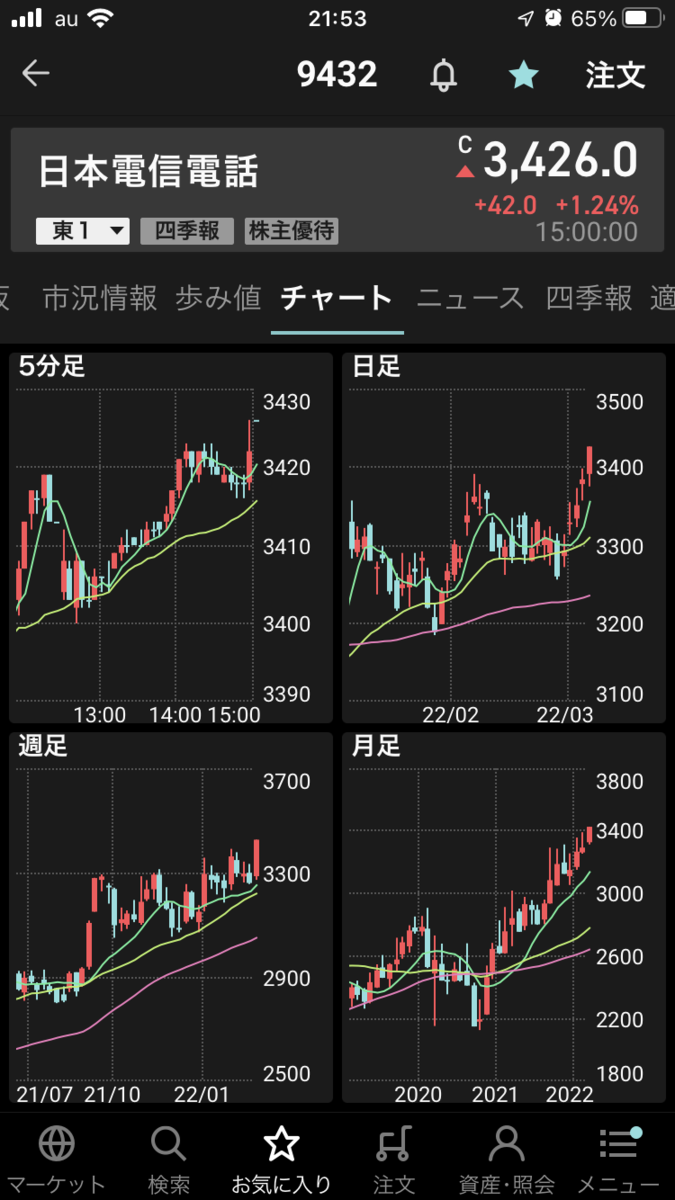Tap the 注文 button in the header

click(x=615, y=75)
